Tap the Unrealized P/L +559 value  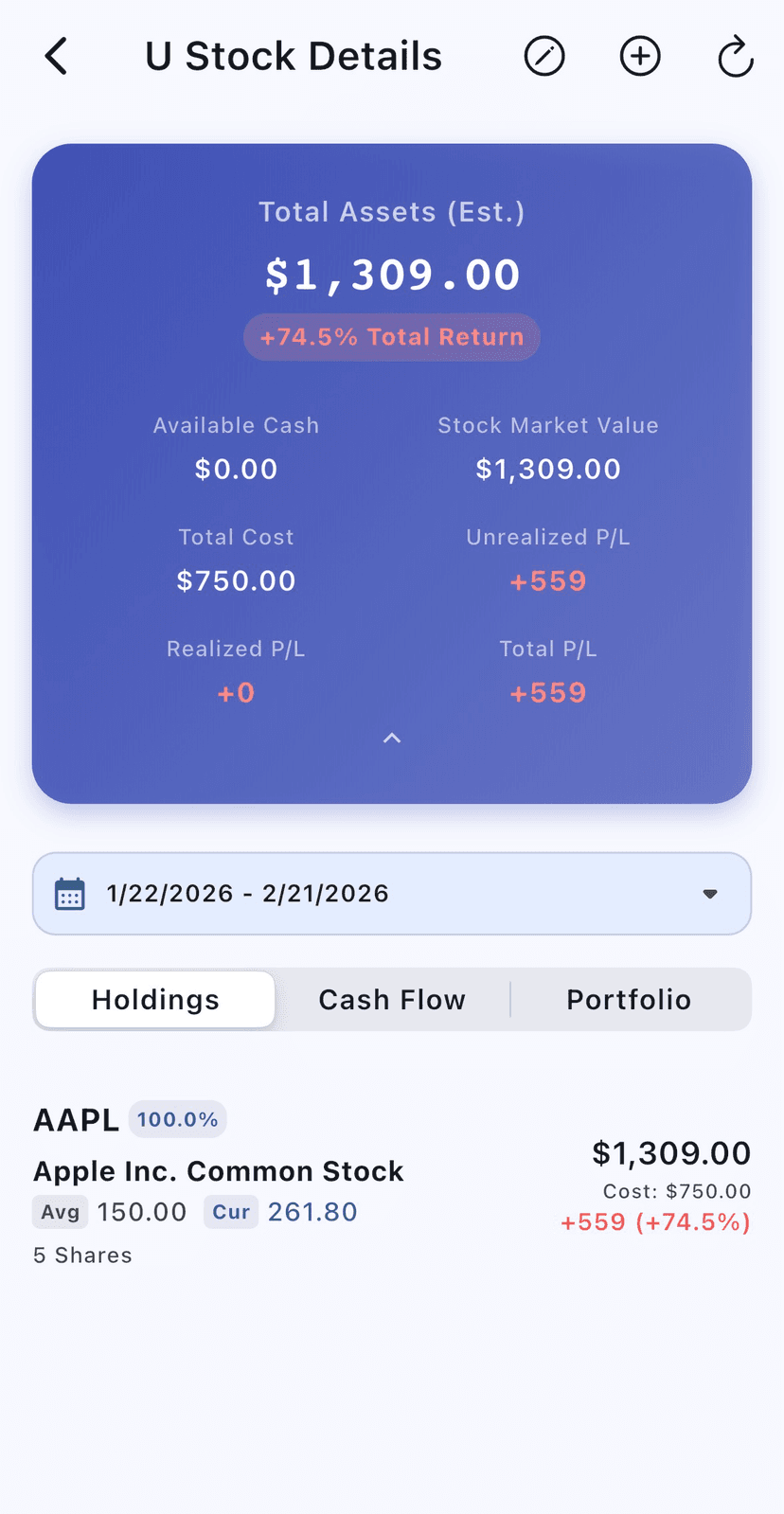547,580
